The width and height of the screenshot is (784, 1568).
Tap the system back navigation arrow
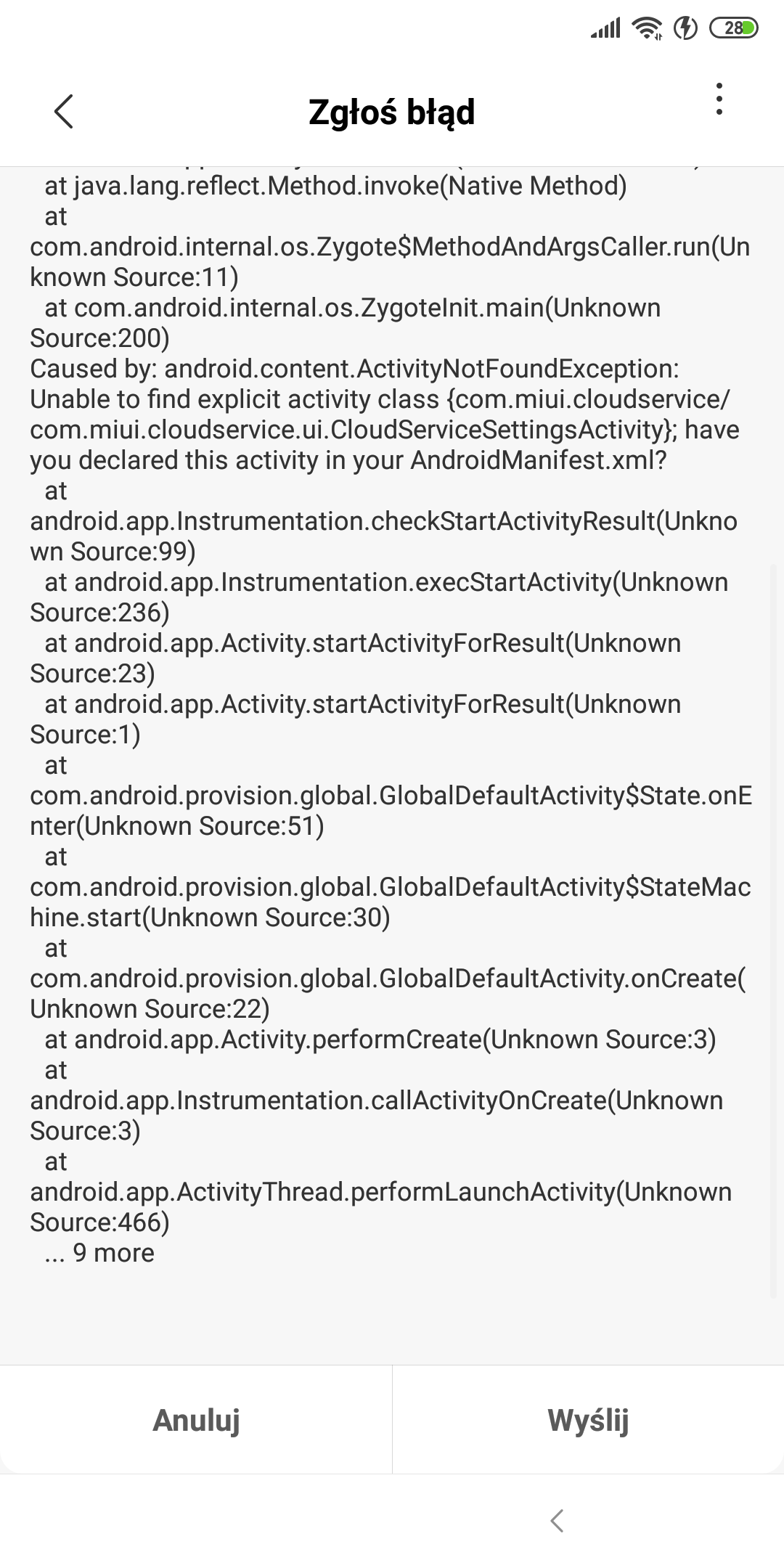[x=557, y=1520]
